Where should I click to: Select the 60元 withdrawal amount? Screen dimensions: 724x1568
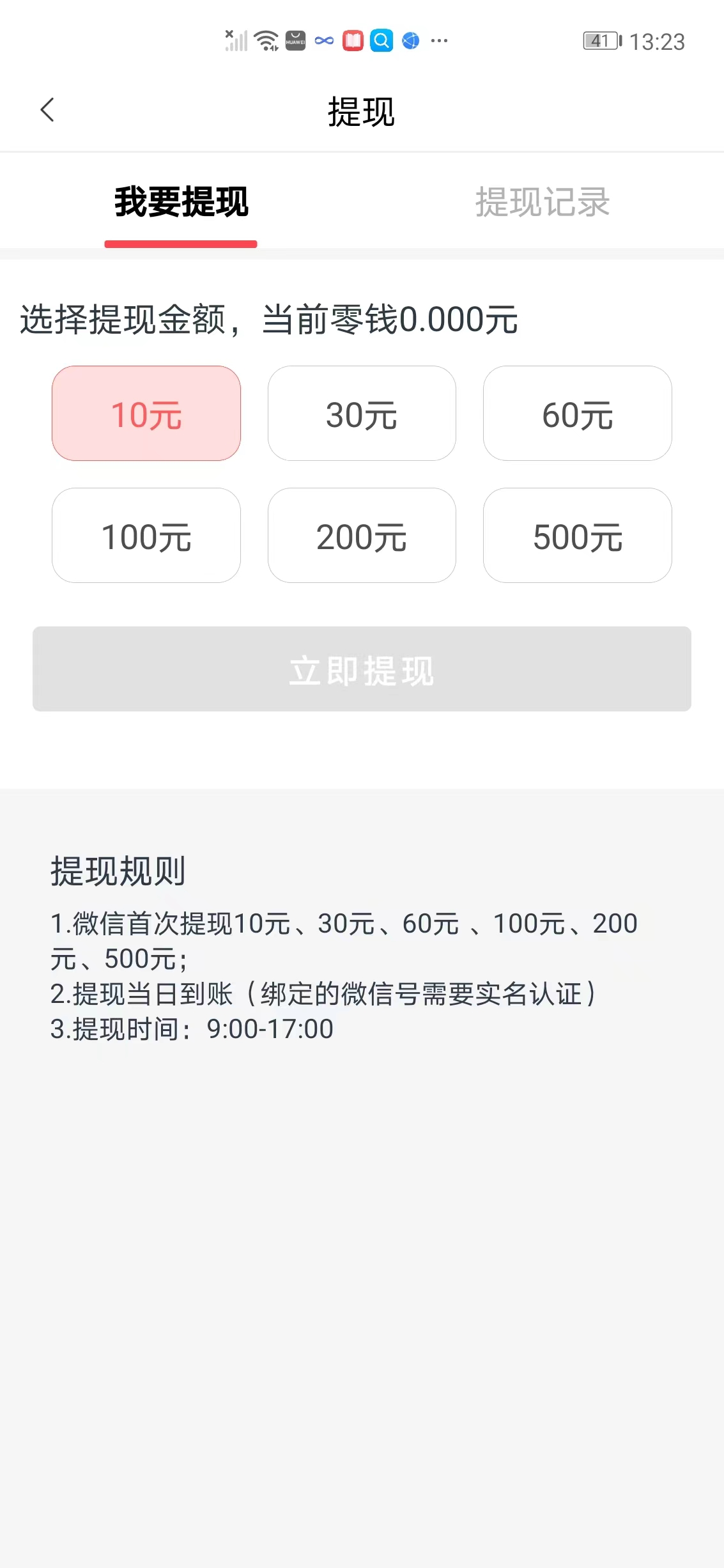[x=577, y=413]
